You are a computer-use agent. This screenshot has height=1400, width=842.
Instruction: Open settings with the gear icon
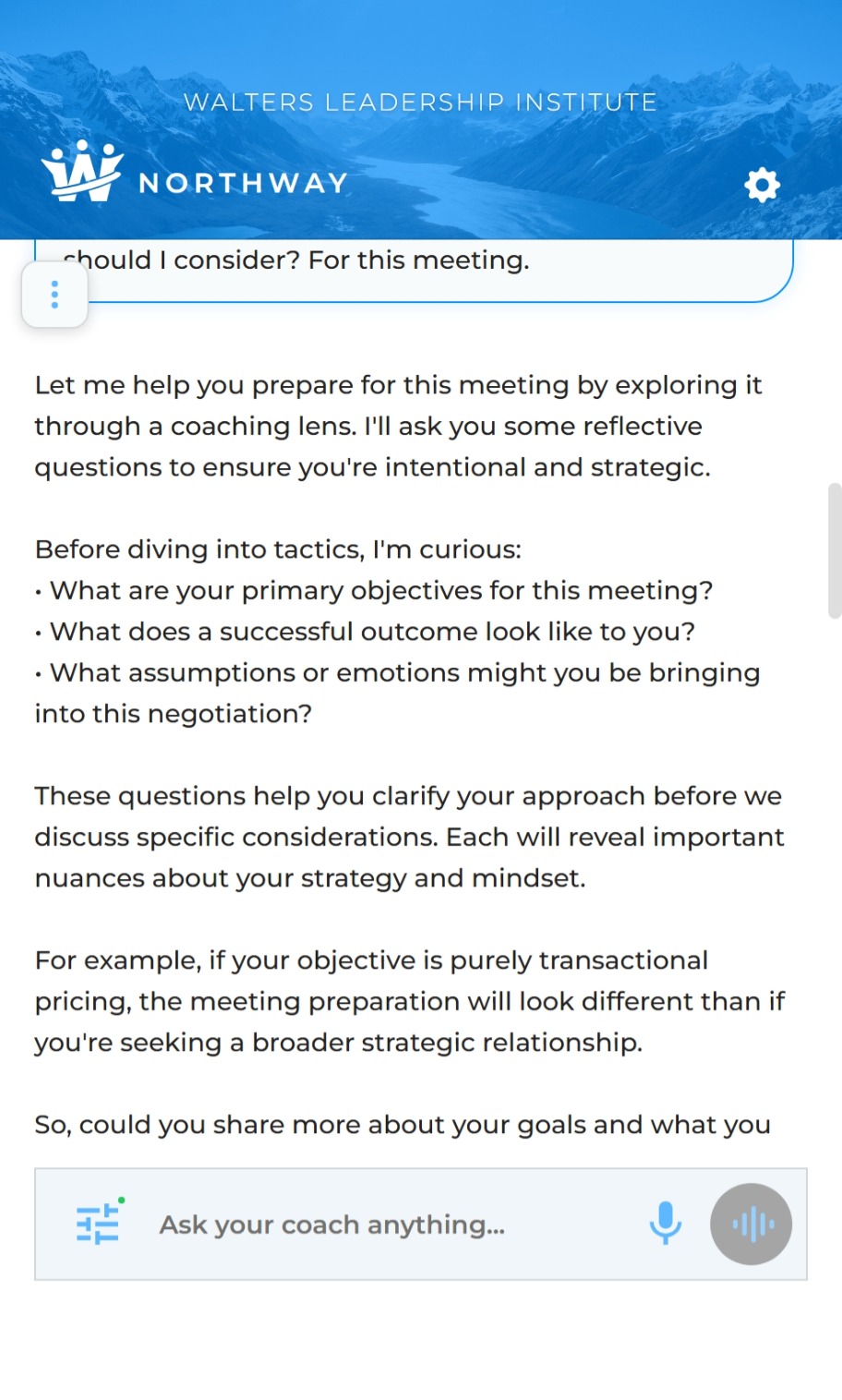click(761, 185)
